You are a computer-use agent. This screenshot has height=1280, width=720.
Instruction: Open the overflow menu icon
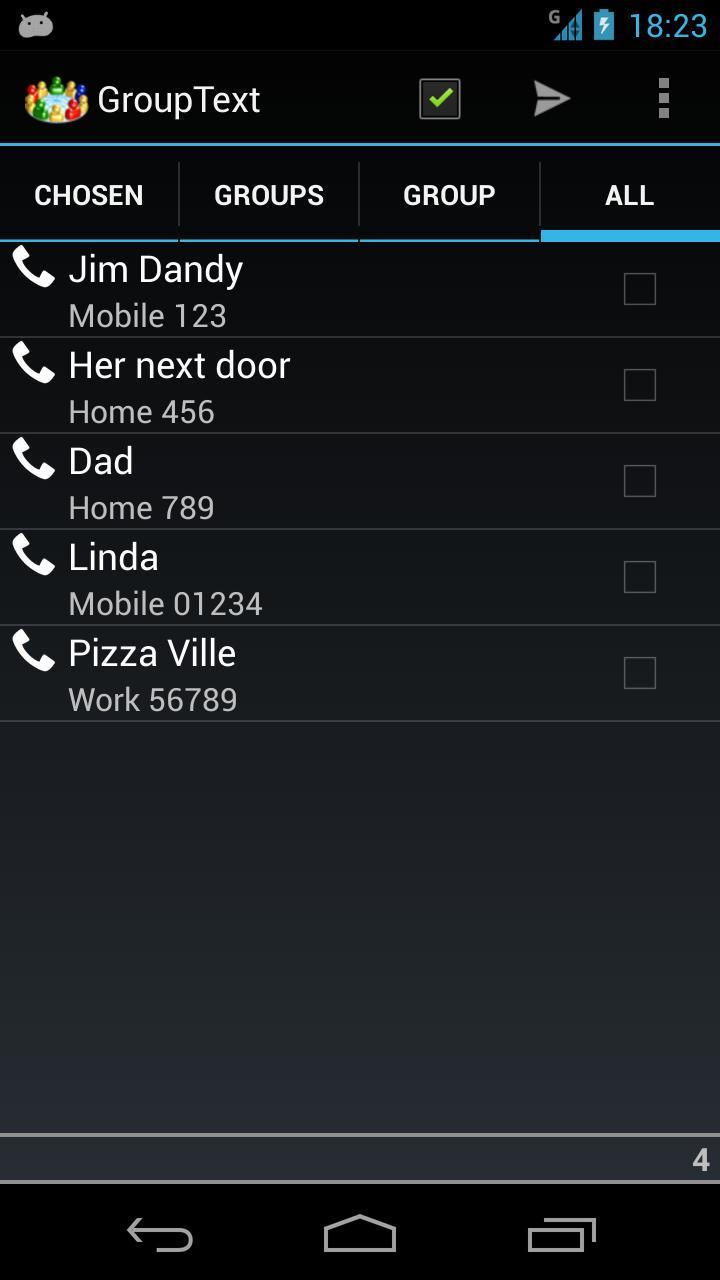663,98
